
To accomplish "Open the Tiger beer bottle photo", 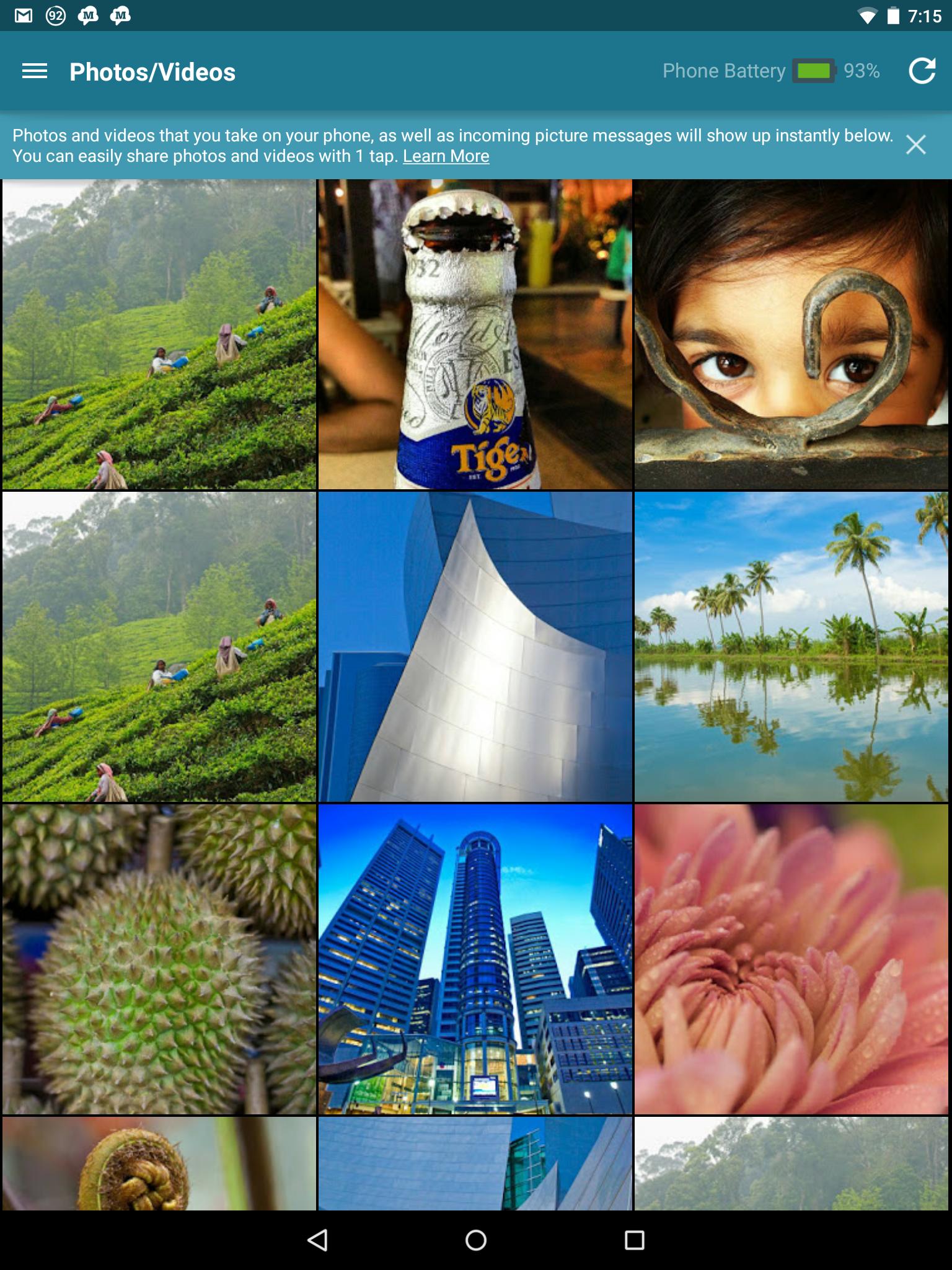I will tap(475, 335).
